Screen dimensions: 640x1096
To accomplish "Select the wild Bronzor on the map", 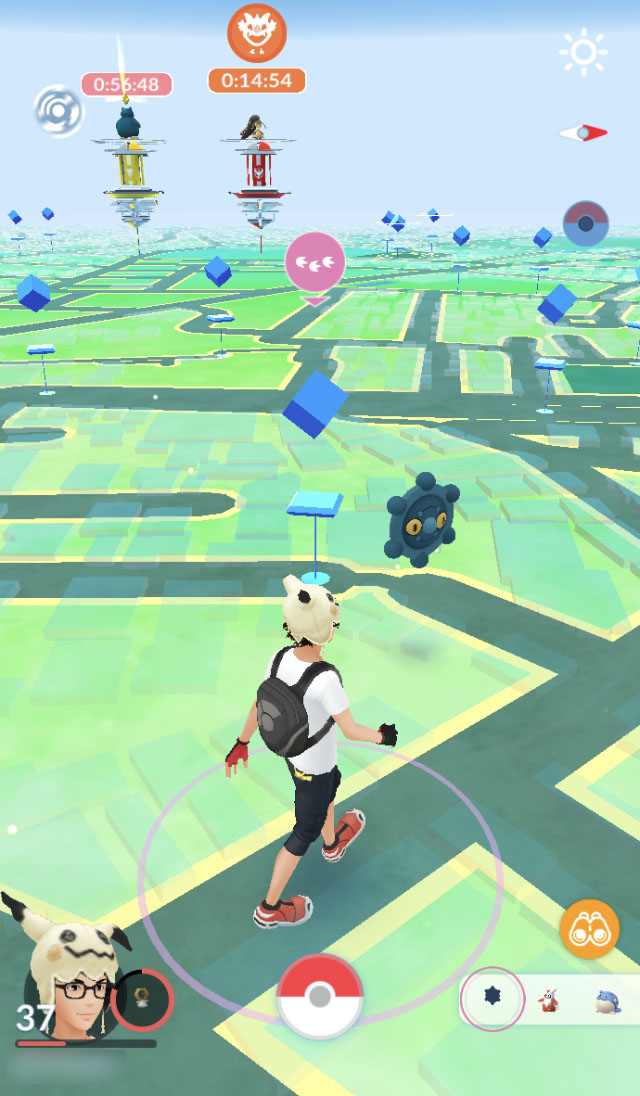I will (422, 521).
